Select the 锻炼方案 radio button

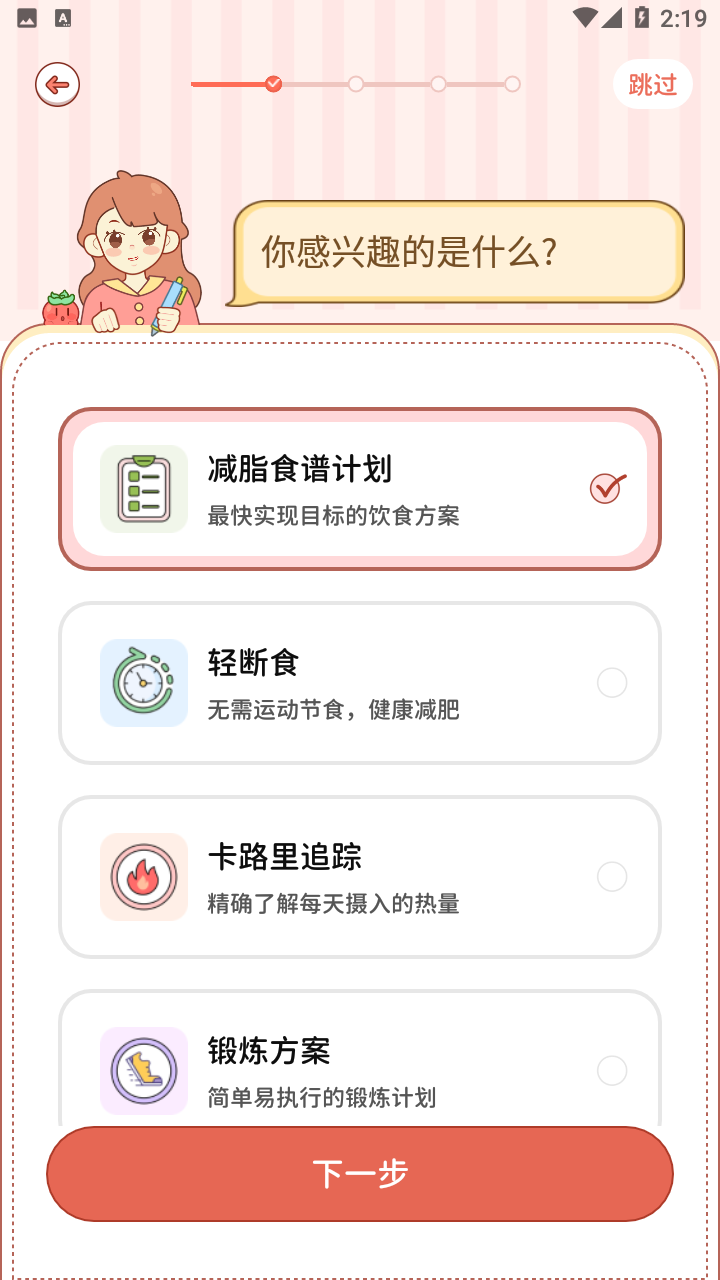(x=611, y=1071)
